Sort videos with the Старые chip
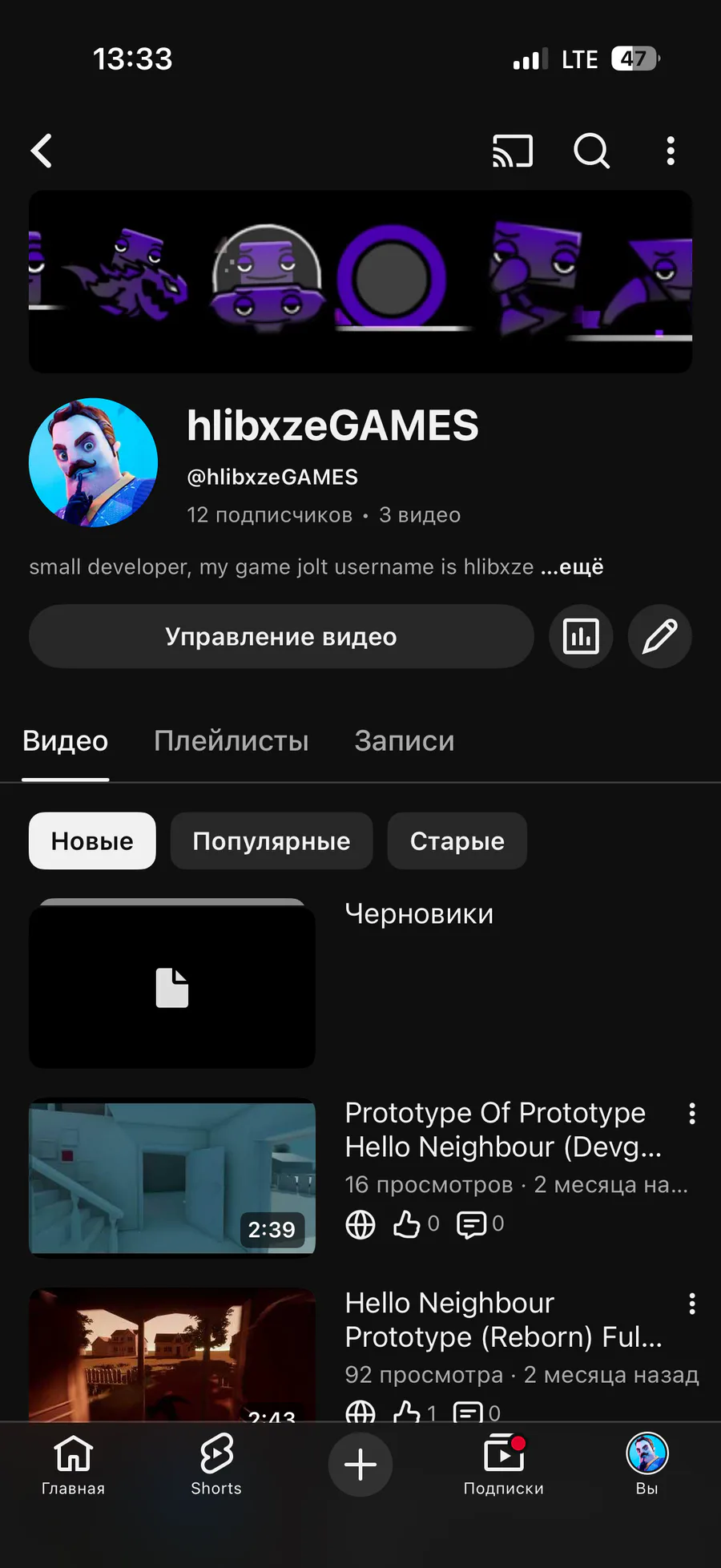This screenshot has height=1568, width=721. click(457, 841)
